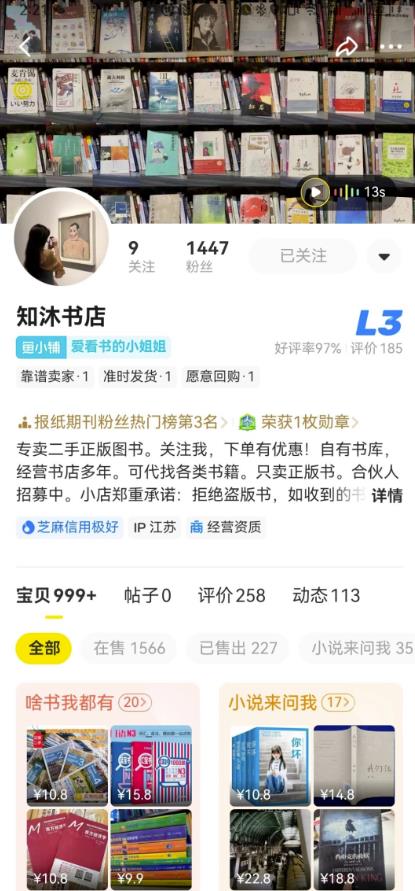Expand the description with 详情
This screenshot has height=891, width=415.
(387, 496)
